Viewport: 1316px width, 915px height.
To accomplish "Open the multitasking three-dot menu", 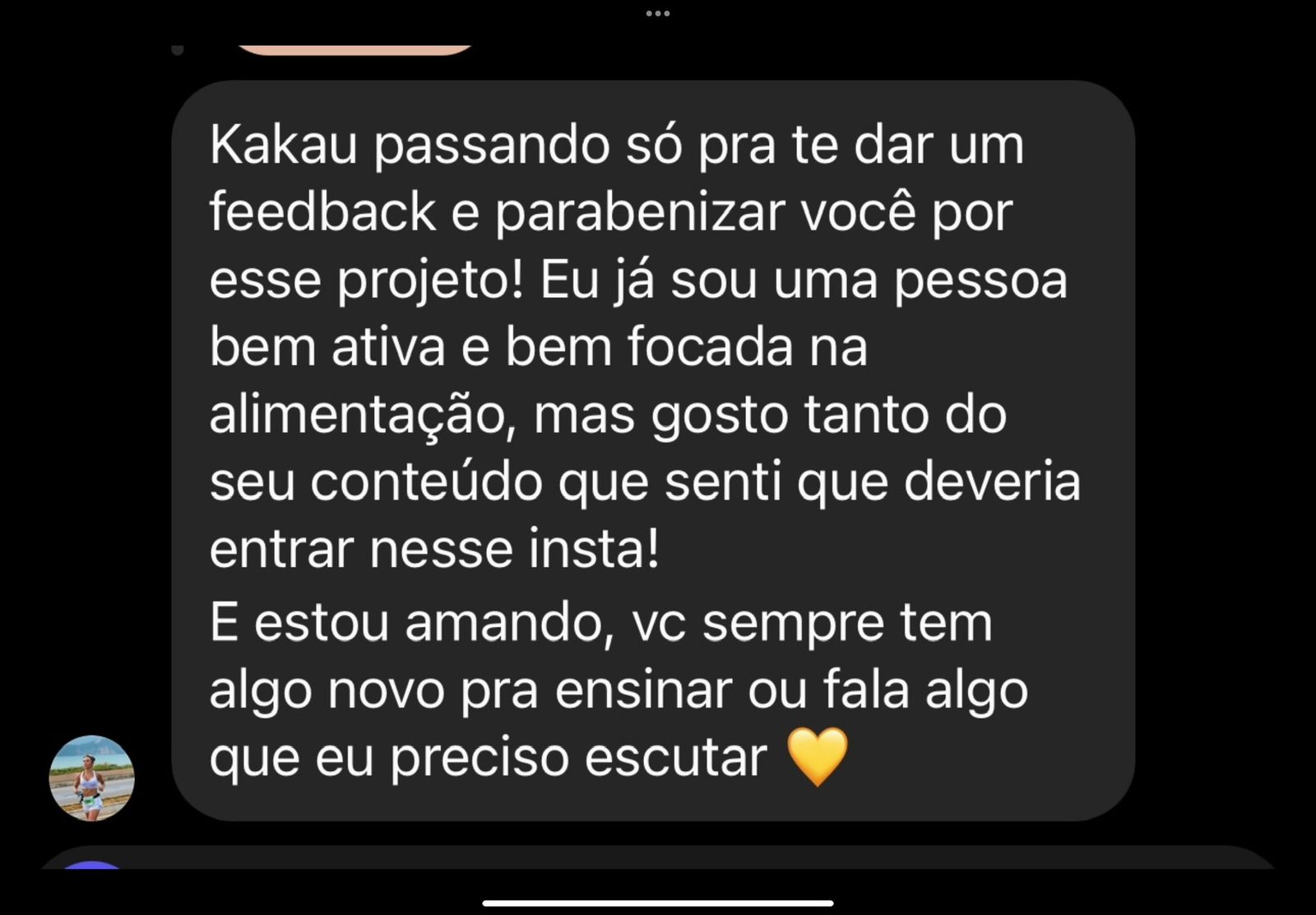I will 657,14.
